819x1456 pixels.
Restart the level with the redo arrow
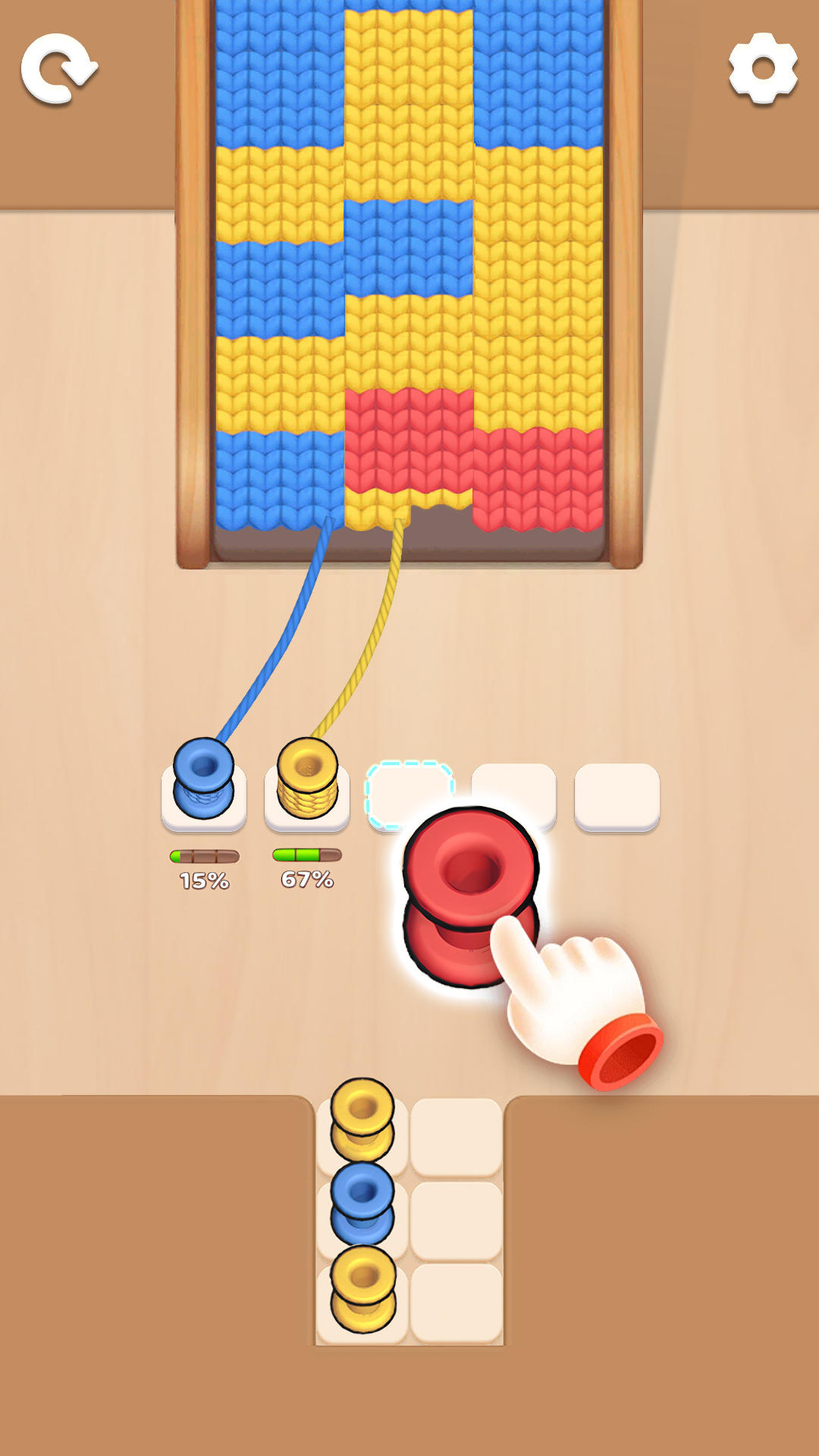pyautogui.click(x=59, y=68)
